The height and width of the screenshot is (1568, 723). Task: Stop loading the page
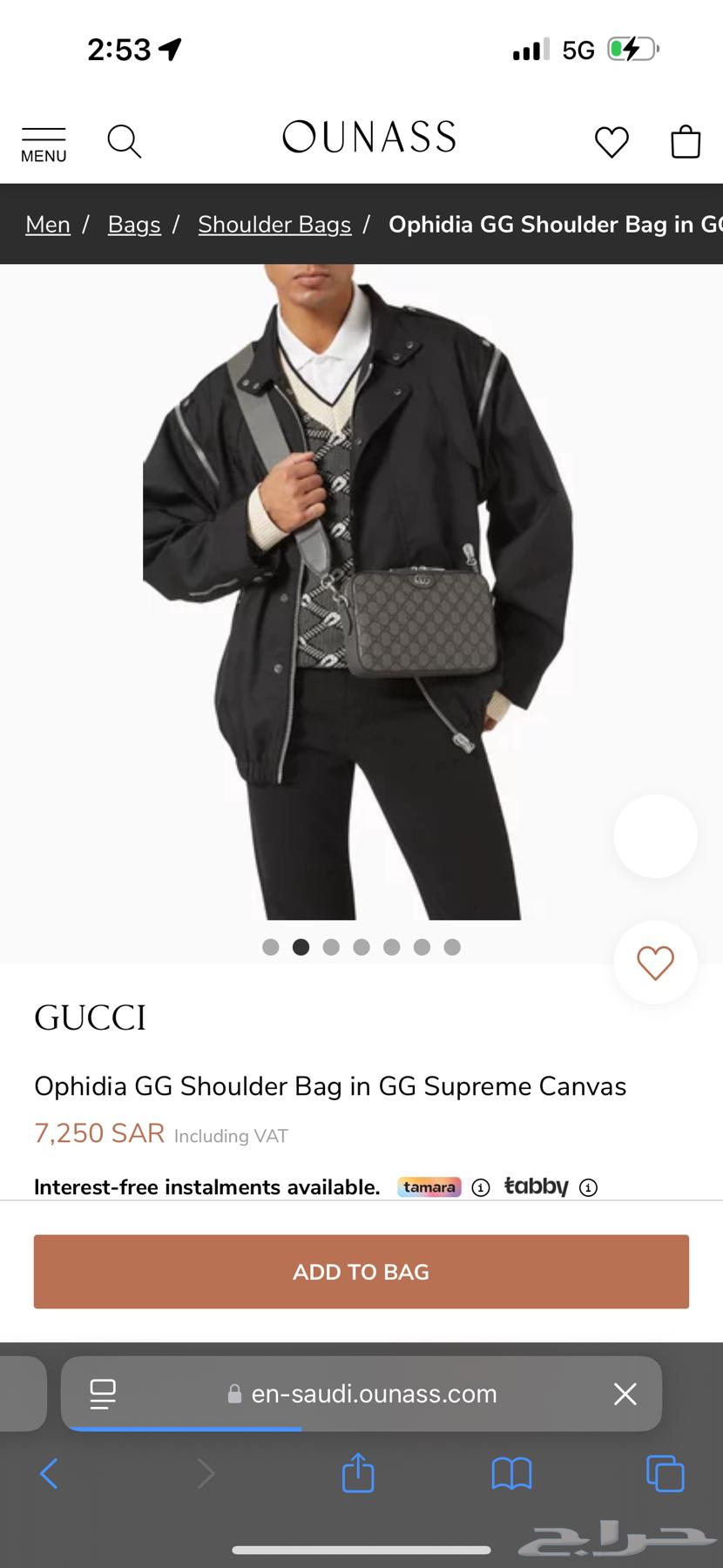coord(625,1394)
